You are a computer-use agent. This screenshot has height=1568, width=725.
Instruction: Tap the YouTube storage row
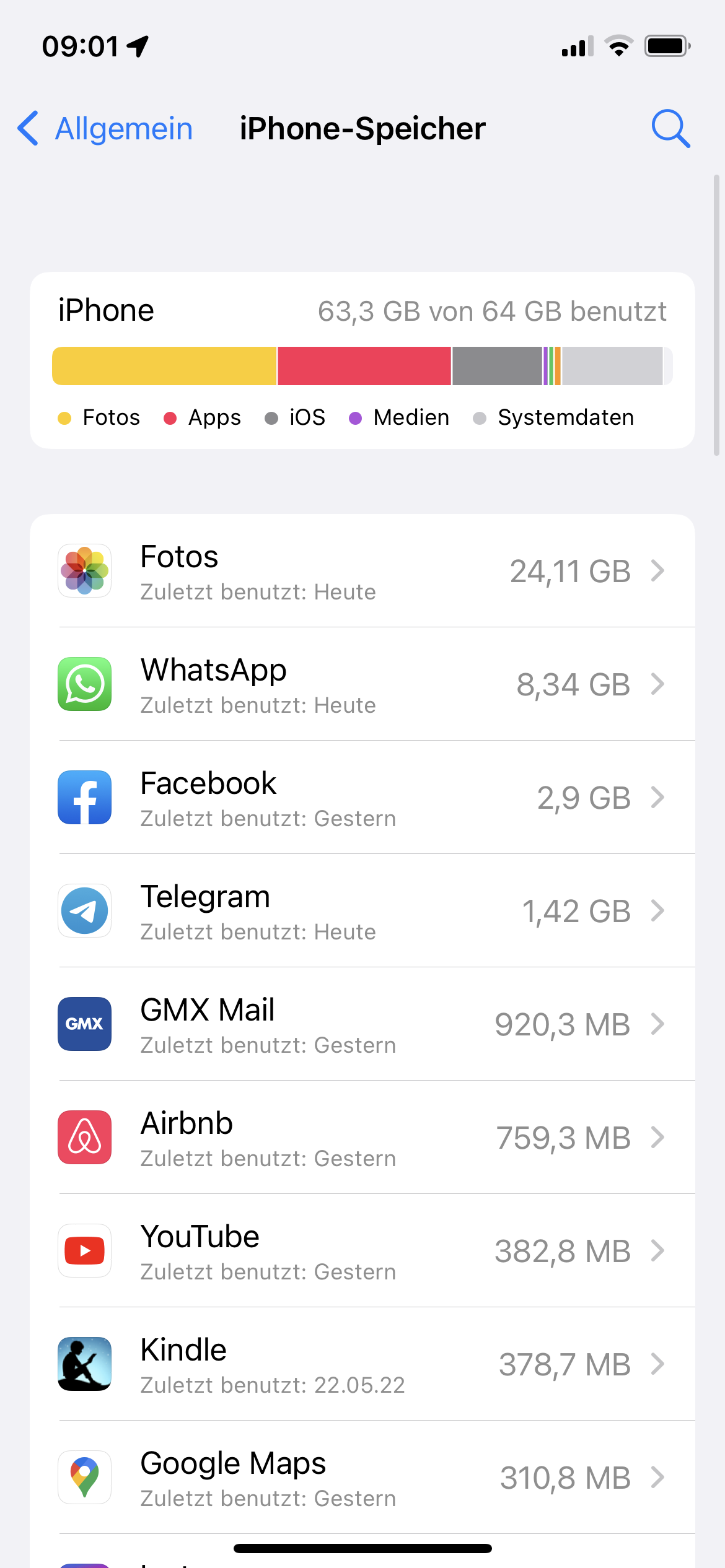(362, 1251)
